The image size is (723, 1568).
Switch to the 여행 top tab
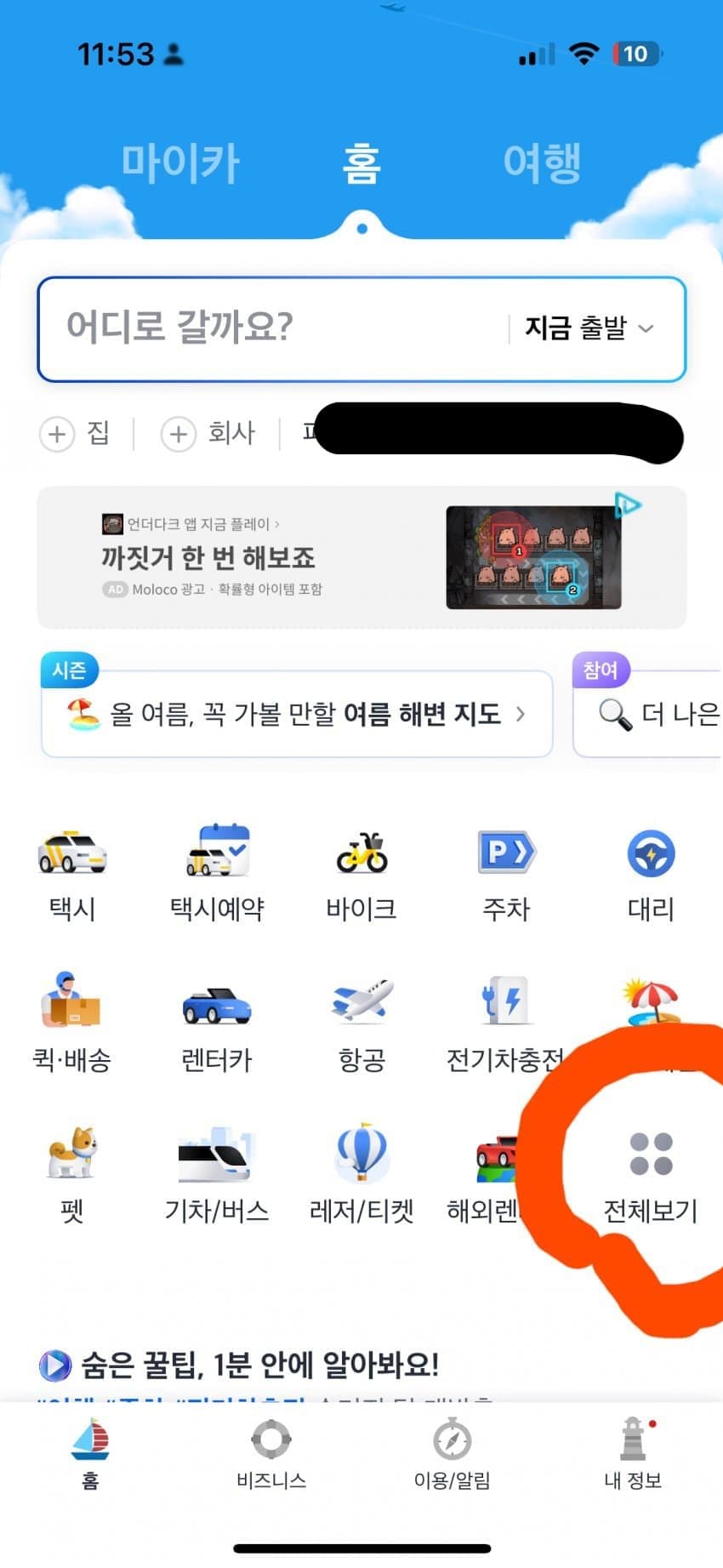542,163
